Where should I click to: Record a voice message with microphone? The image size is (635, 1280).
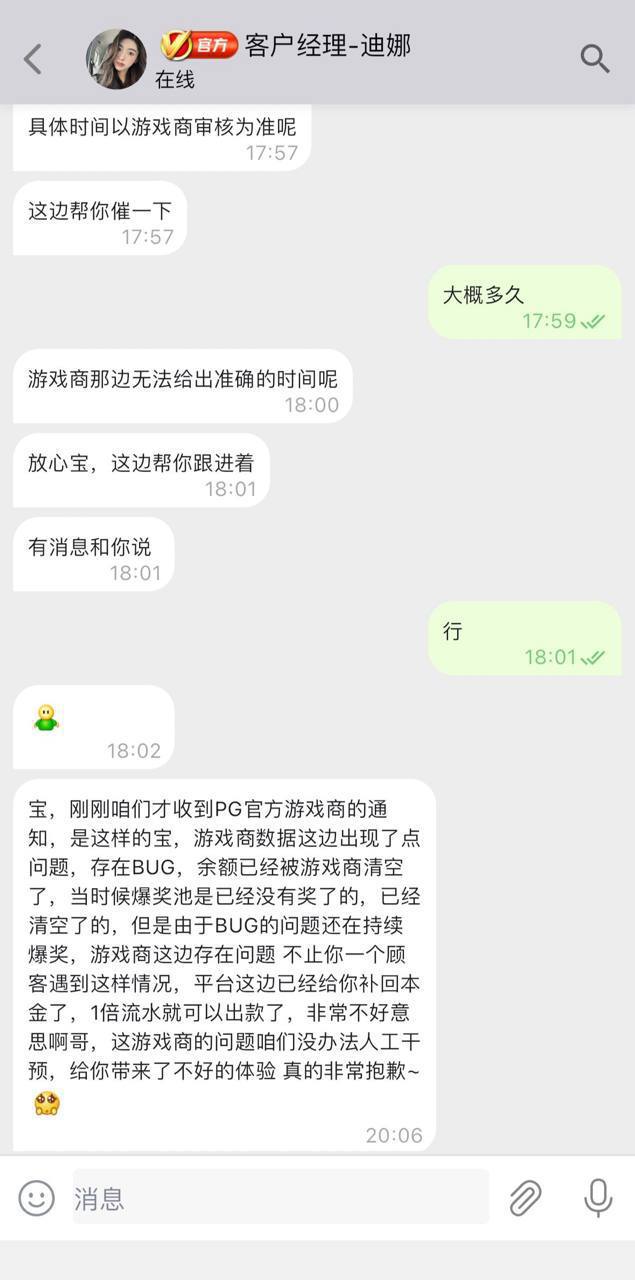coord(598,1197)
